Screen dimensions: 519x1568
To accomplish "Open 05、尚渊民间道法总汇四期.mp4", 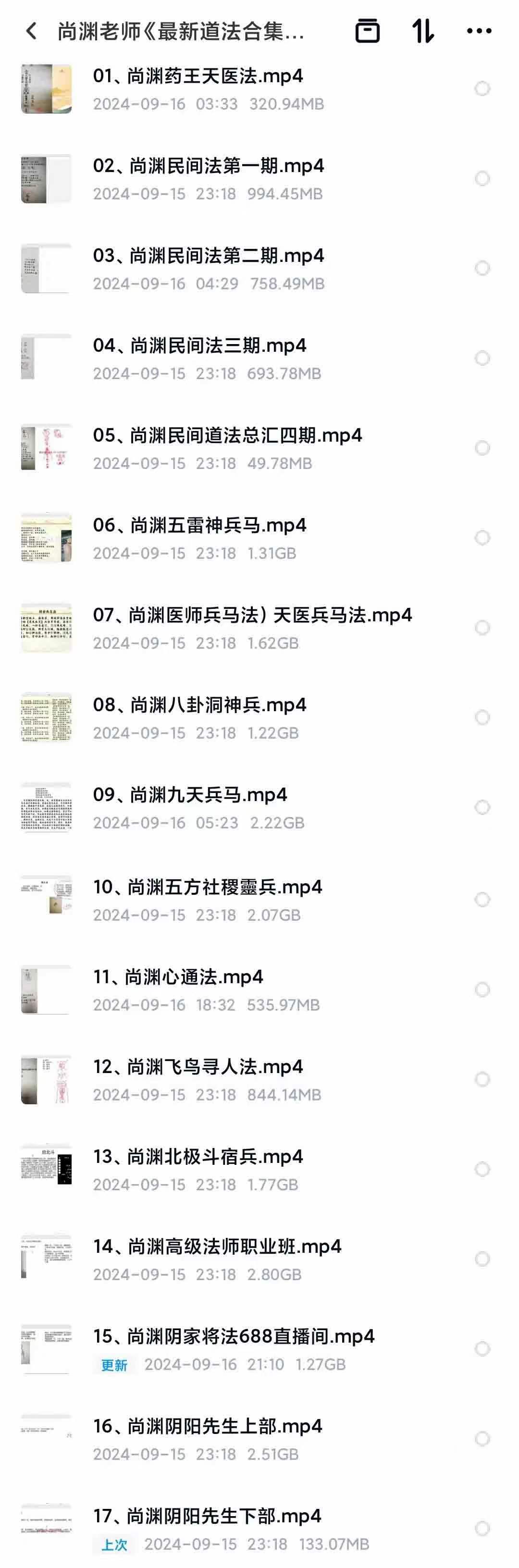I will click(227, 436).
